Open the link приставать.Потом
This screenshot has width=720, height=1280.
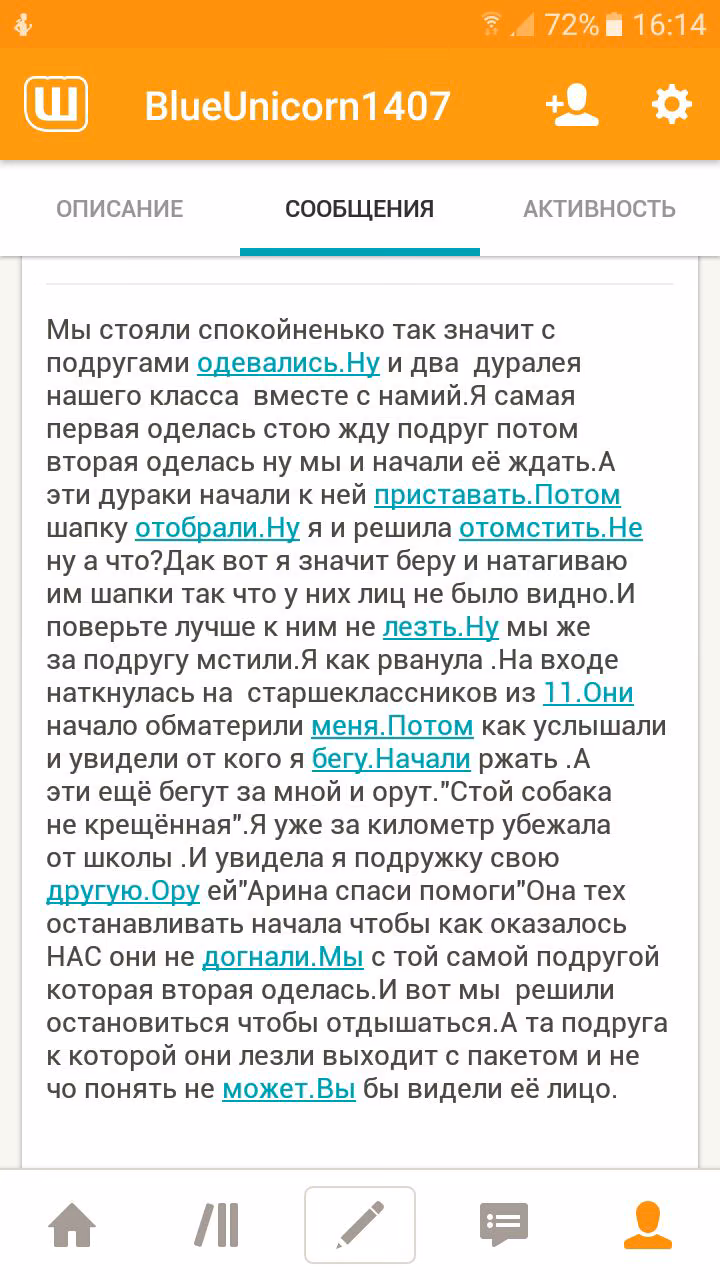[497, 494]
